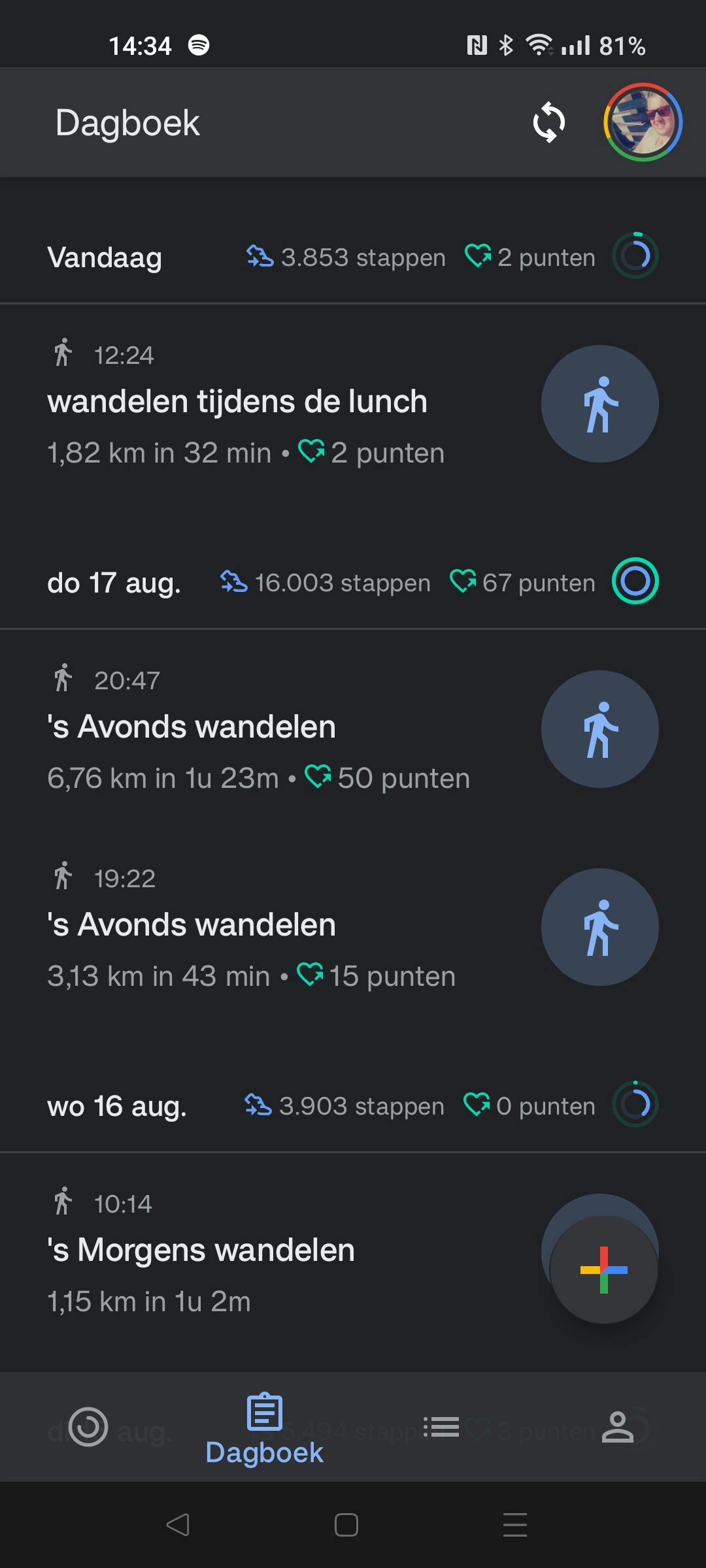View the Thursday 17 Aug daily summary

(353, 582)
